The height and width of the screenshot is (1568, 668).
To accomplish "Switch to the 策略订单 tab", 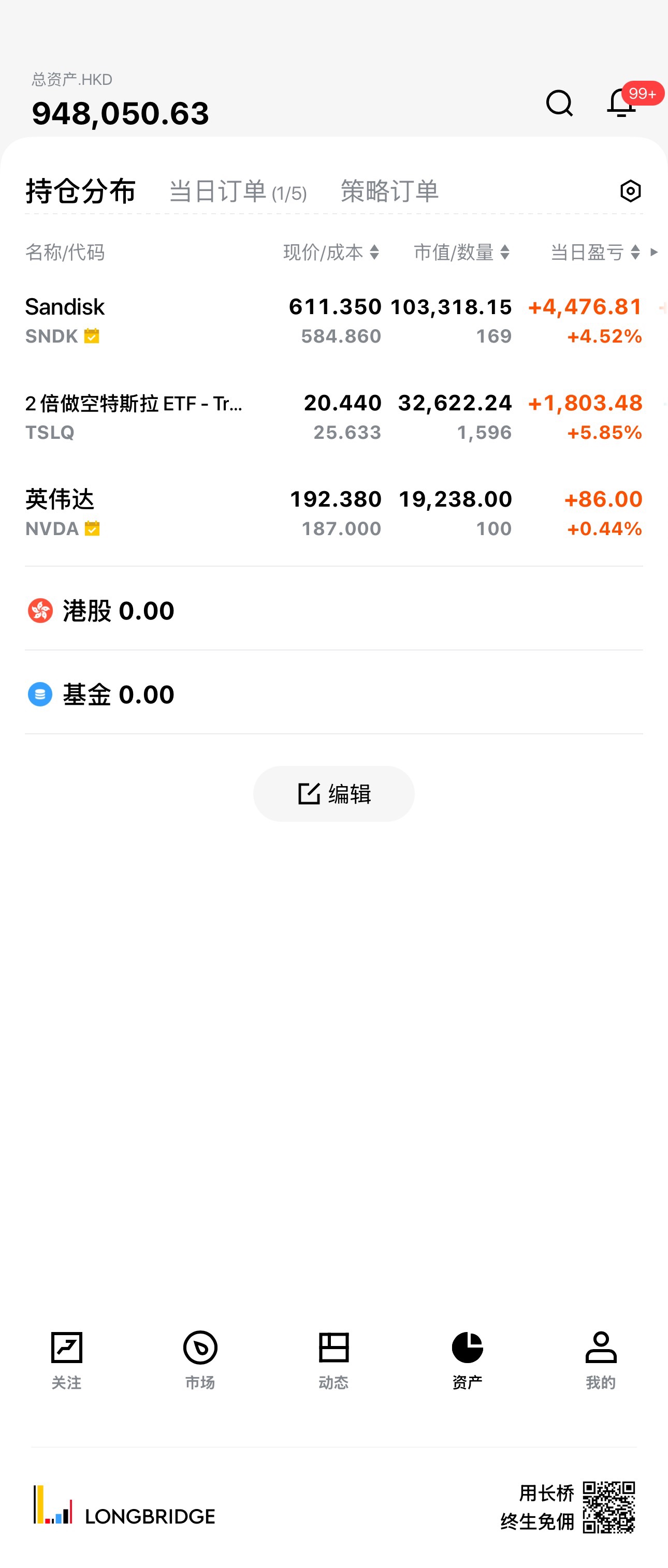I will (389, 191).
